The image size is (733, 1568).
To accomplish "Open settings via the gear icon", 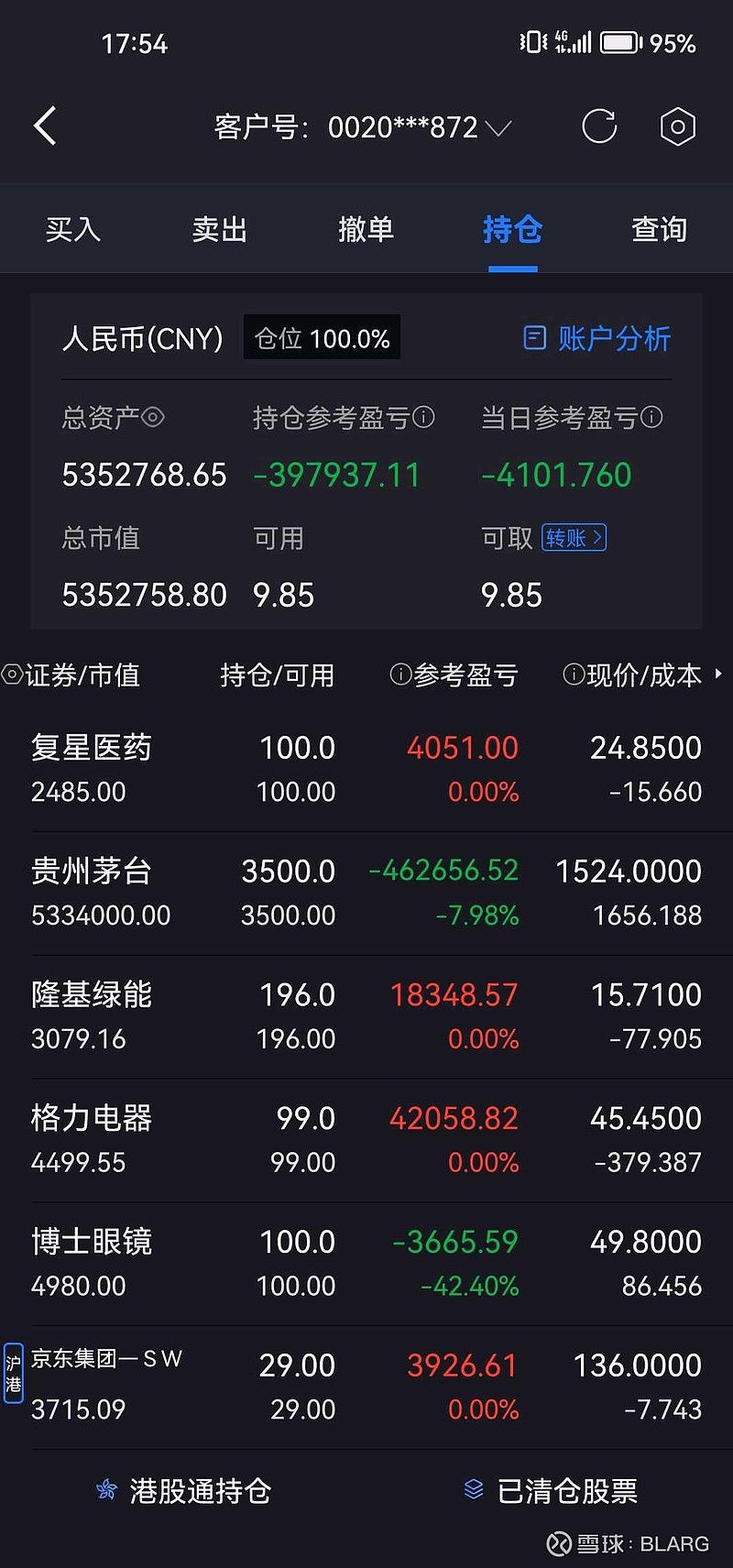I will [x=677, y=126].
